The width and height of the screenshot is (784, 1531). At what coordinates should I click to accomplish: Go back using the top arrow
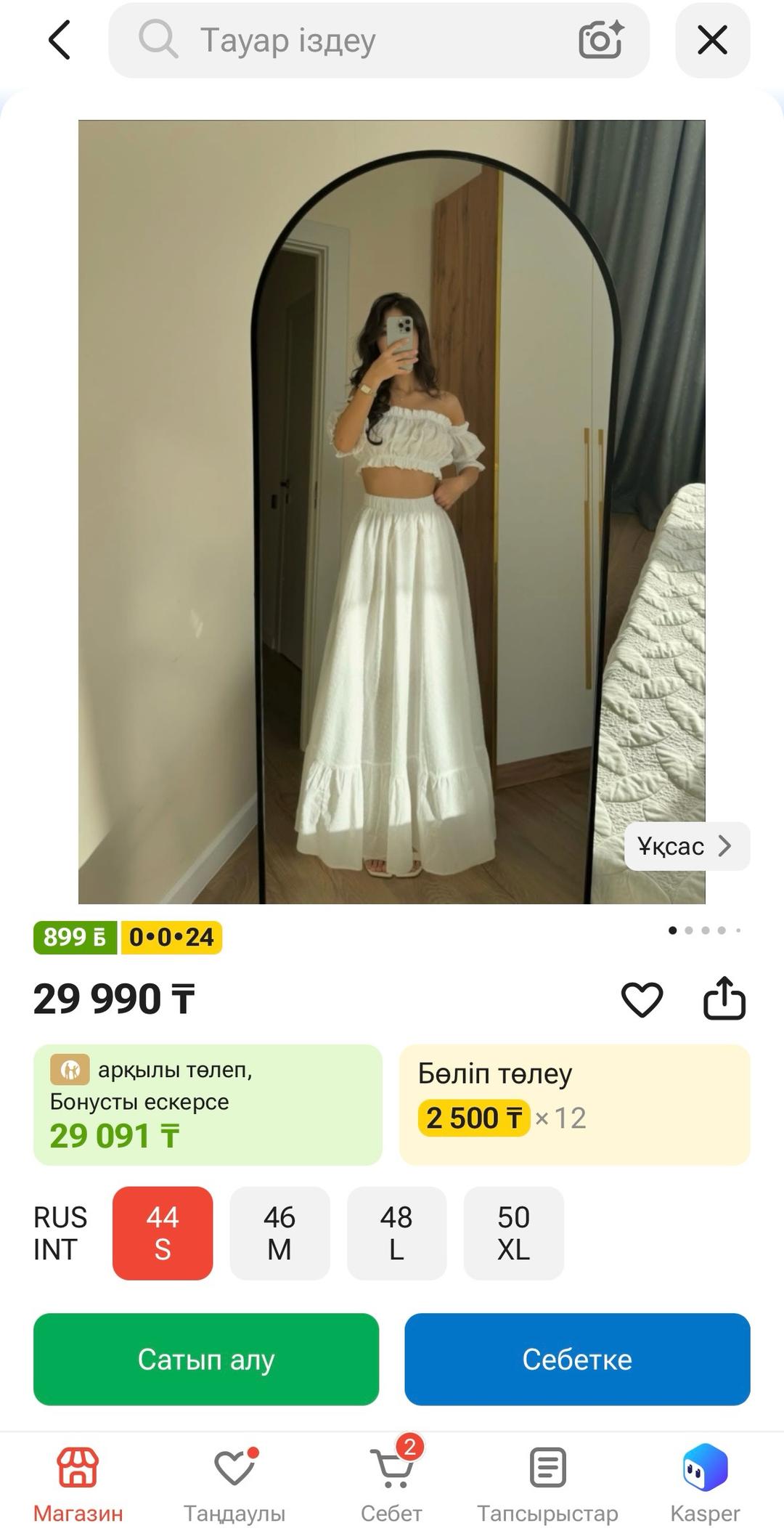click(60, 40)
